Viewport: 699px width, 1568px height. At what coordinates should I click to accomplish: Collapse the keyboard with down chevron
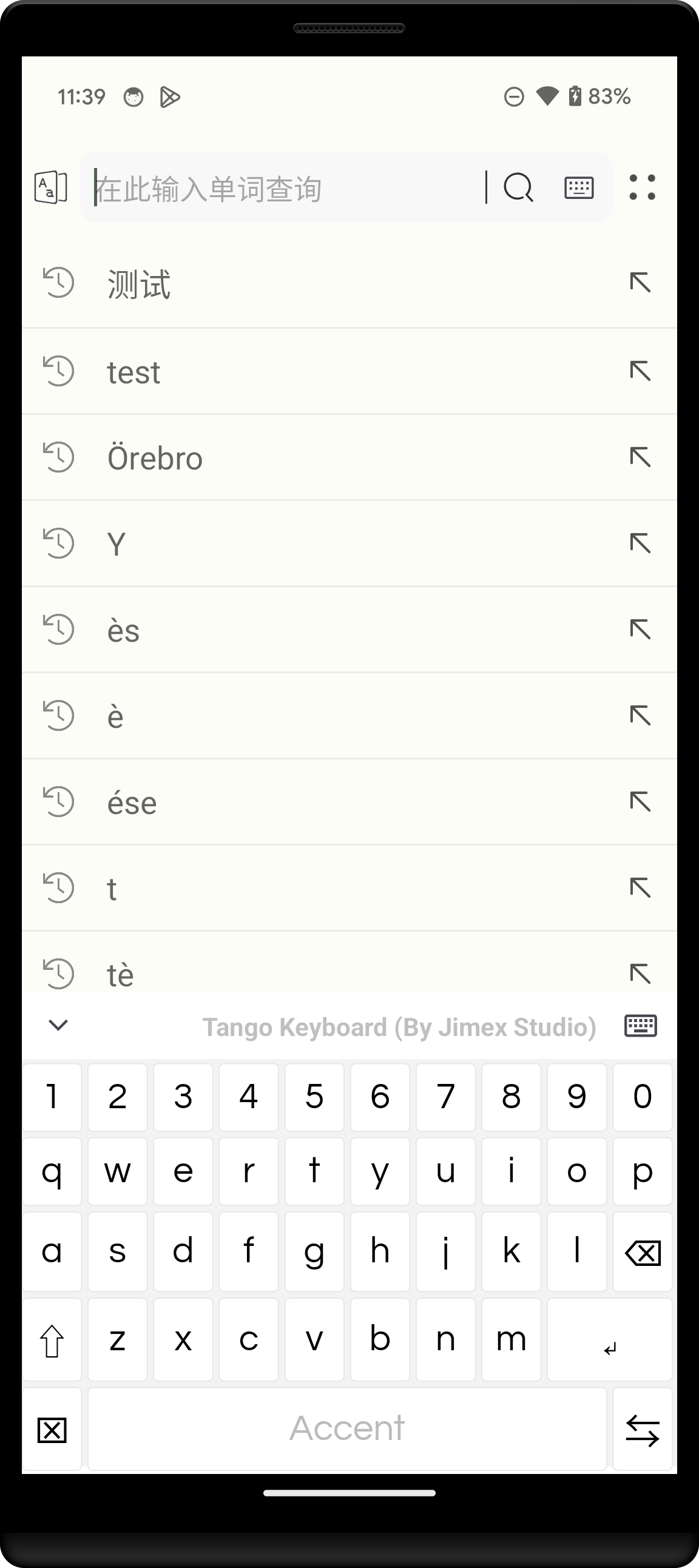click(x=58, y=1025)
